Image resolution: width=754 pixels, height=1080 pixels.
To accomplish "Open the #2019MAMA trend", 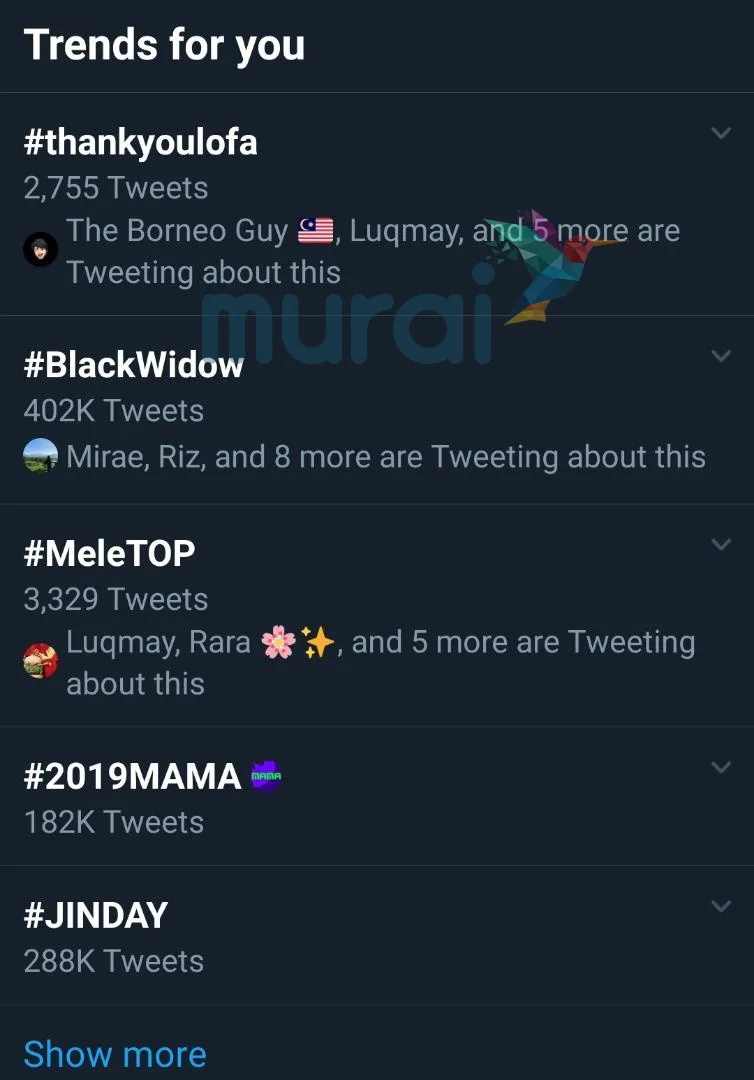I will tap(133, 777).
